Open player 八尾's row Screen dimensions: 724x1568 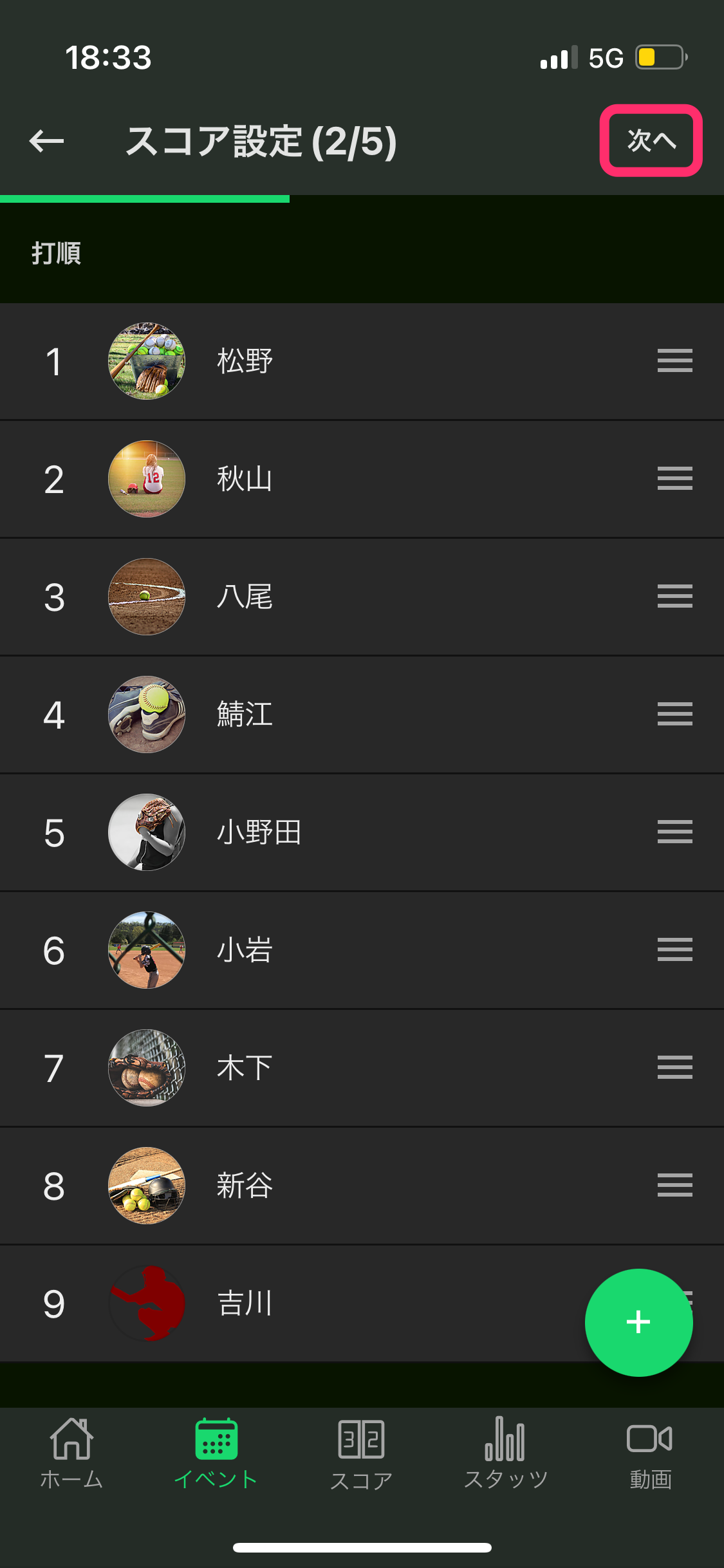[362, 597]
